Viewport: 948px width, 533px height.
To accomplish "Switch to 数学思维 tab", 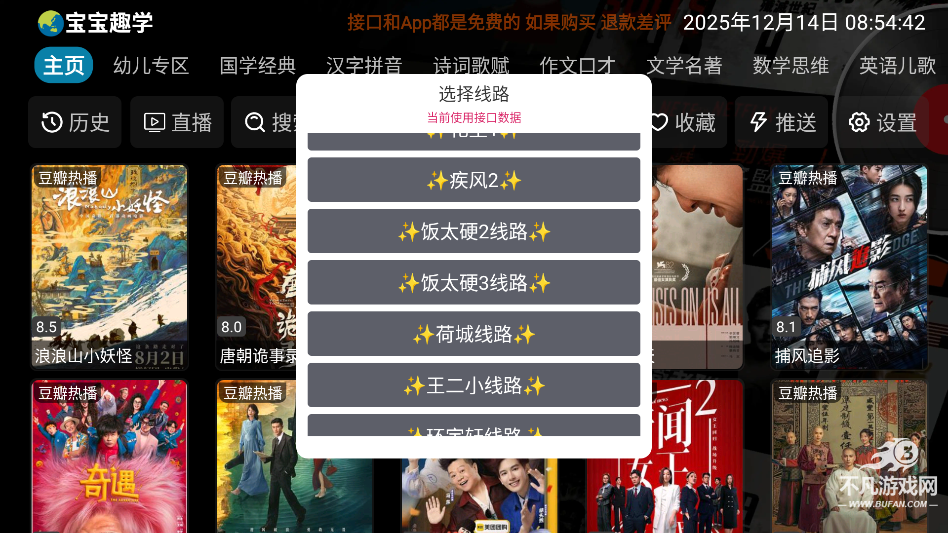I will coord(791,66).
